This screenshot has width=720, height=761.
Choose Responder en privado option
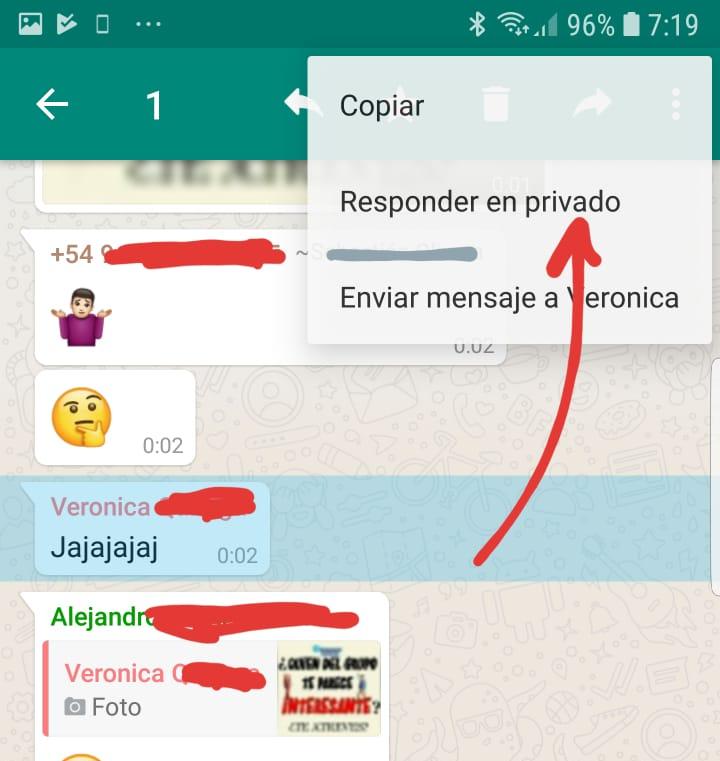[480, 202]
